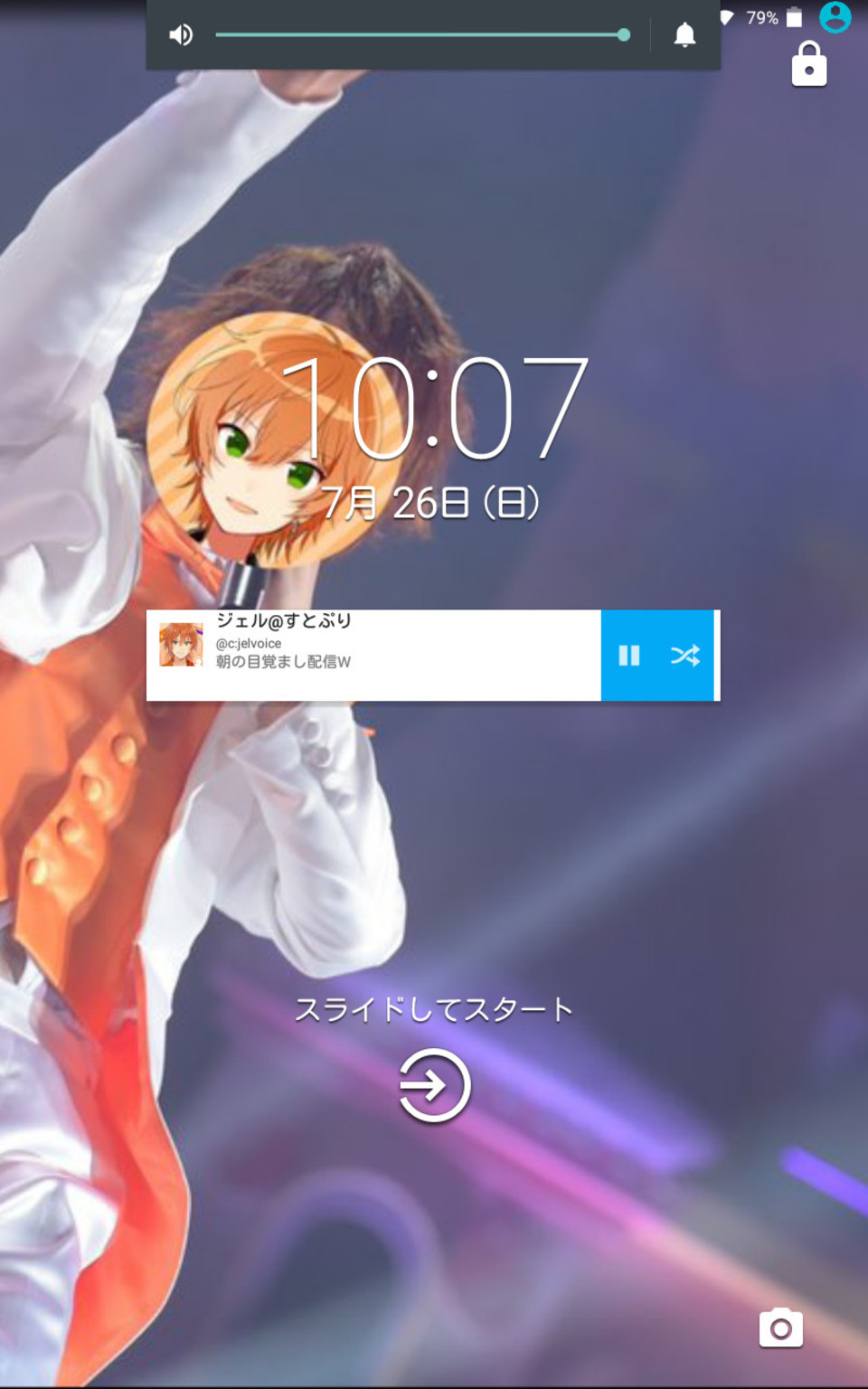Pause the playing broadcast

(x=629, y=656)
